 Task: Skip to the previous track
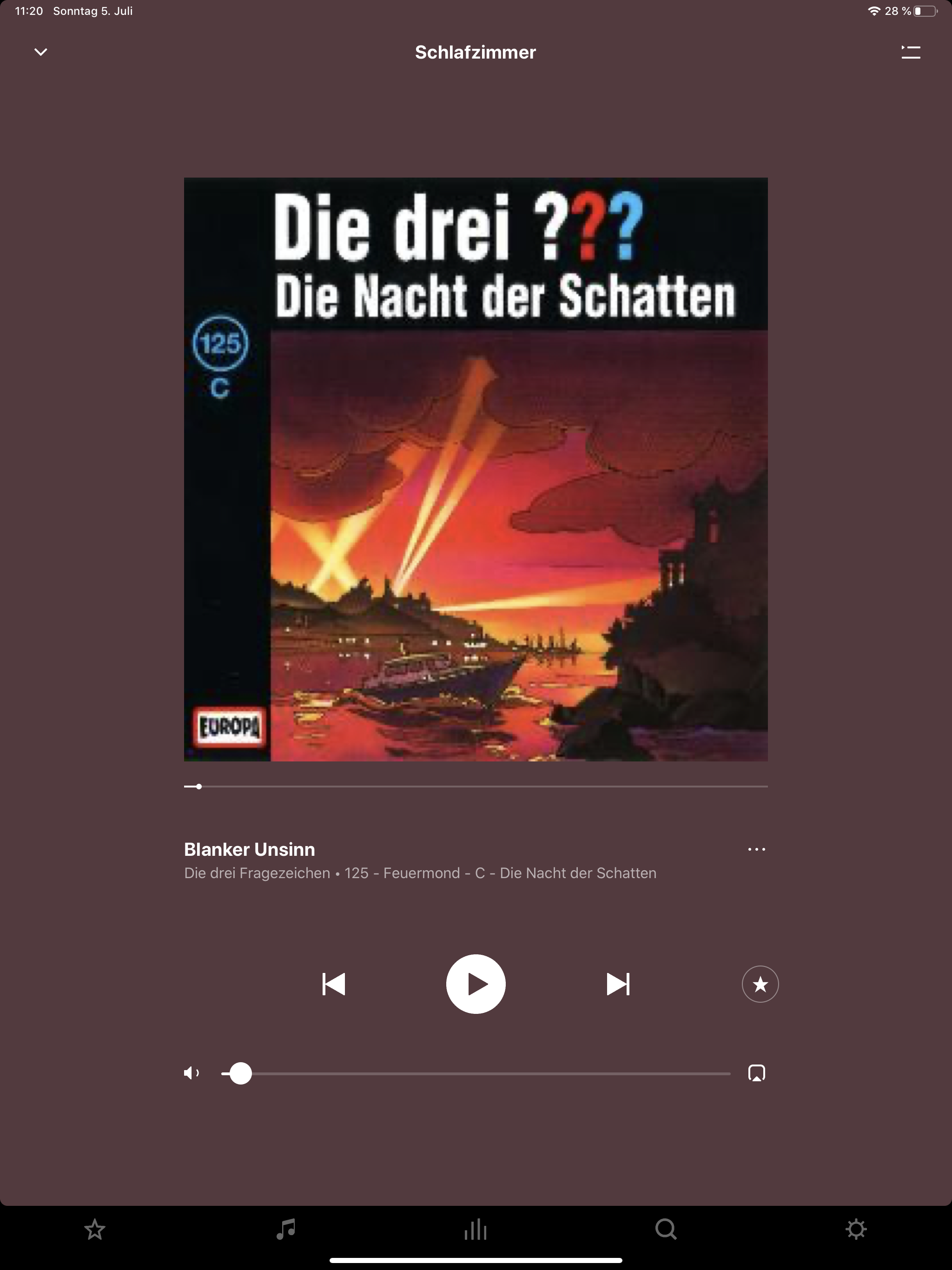[334, 984]
